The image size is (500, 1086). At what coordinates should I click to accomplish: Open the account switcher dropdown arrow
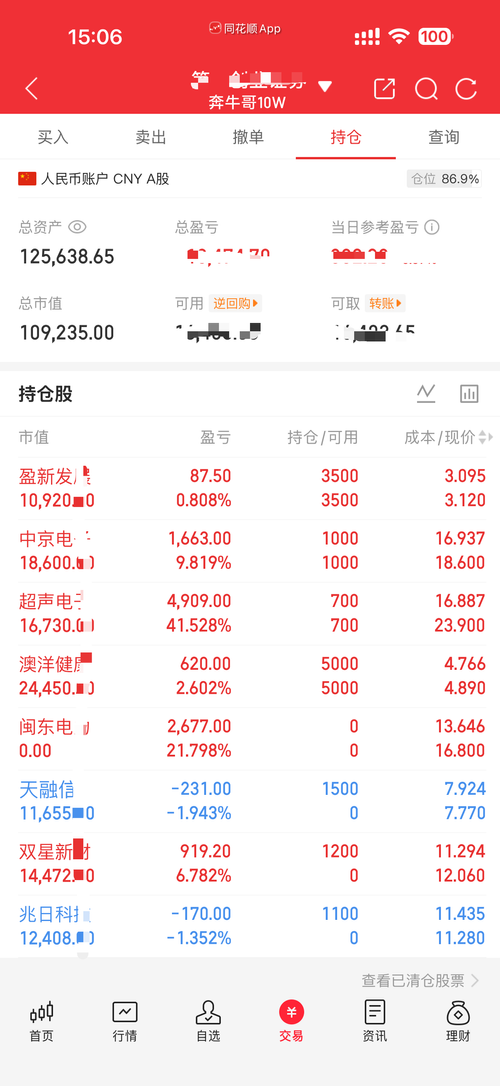325,87
